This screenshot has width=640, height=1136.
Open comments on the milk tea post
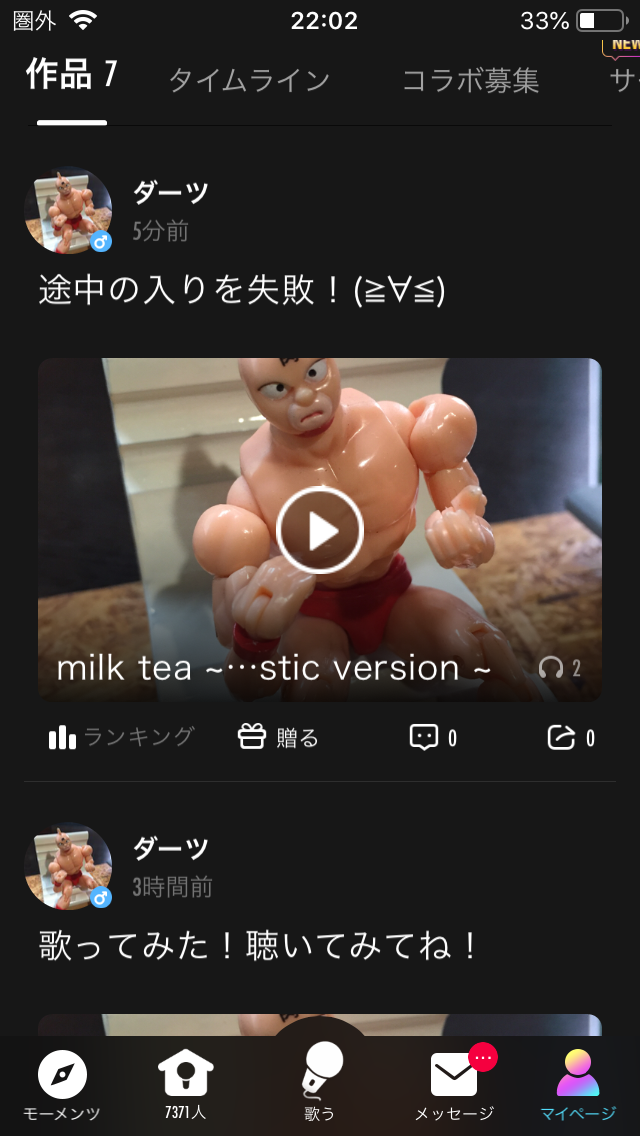433,738
